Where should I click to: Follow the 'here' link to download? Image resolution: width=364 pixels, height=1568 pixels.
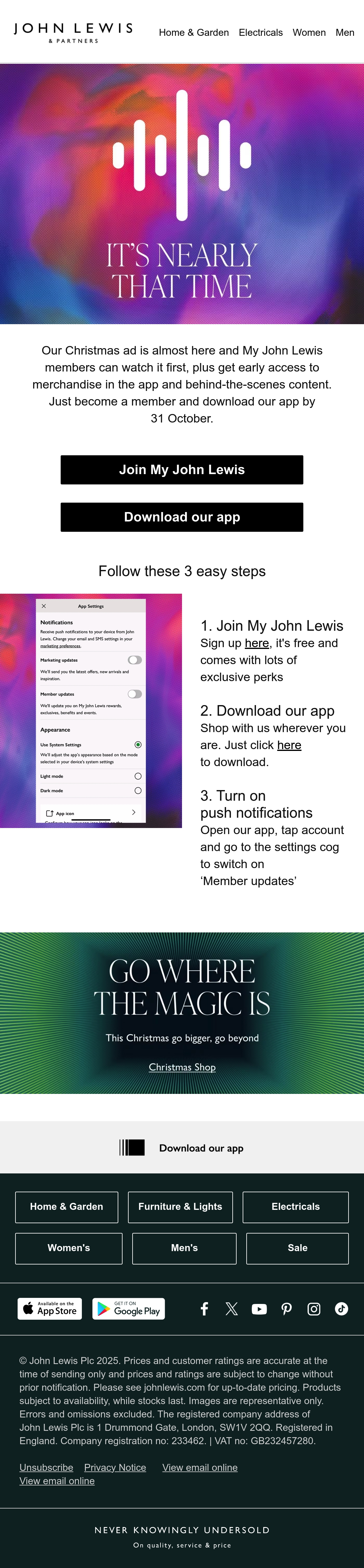[289, 745]
